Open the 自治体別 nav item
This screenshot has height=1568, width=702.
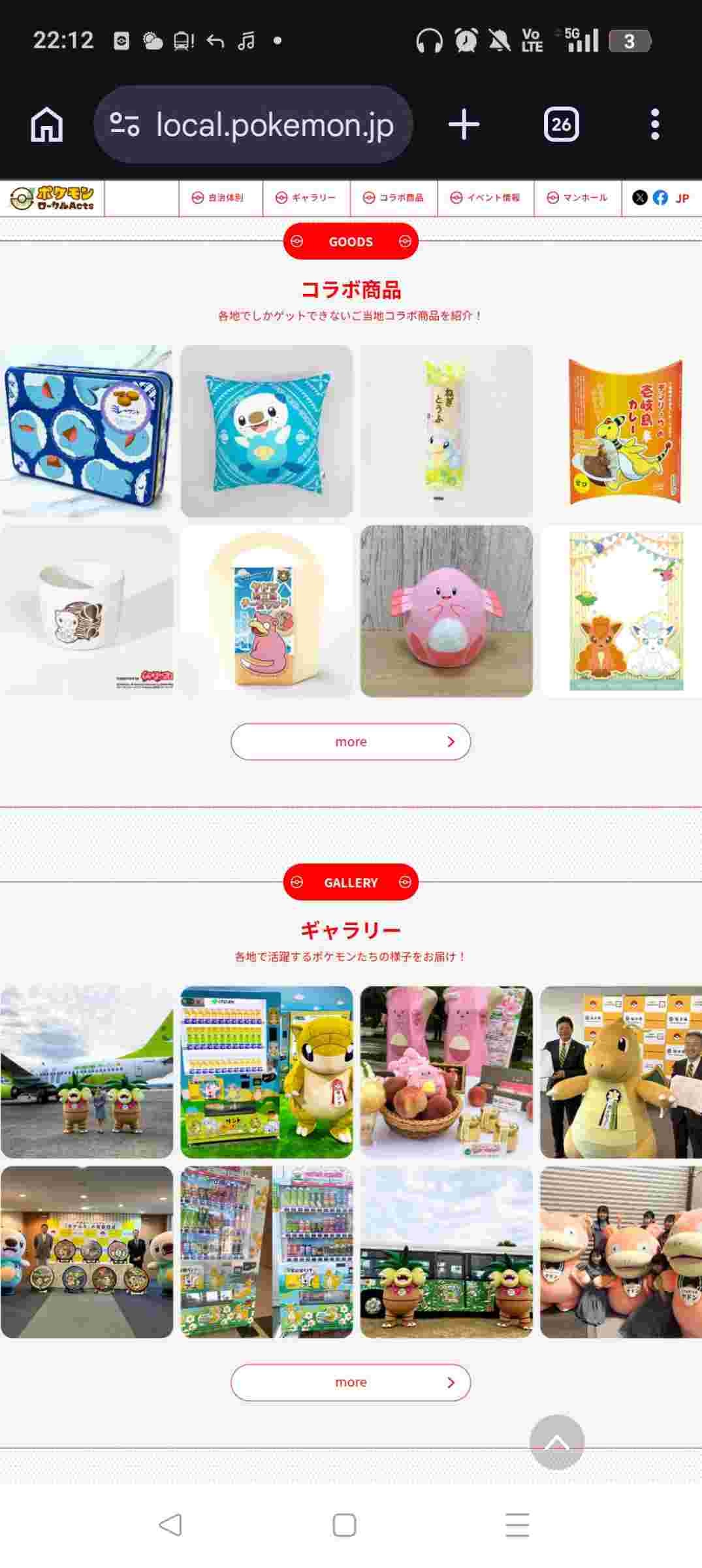coord(220,198)
